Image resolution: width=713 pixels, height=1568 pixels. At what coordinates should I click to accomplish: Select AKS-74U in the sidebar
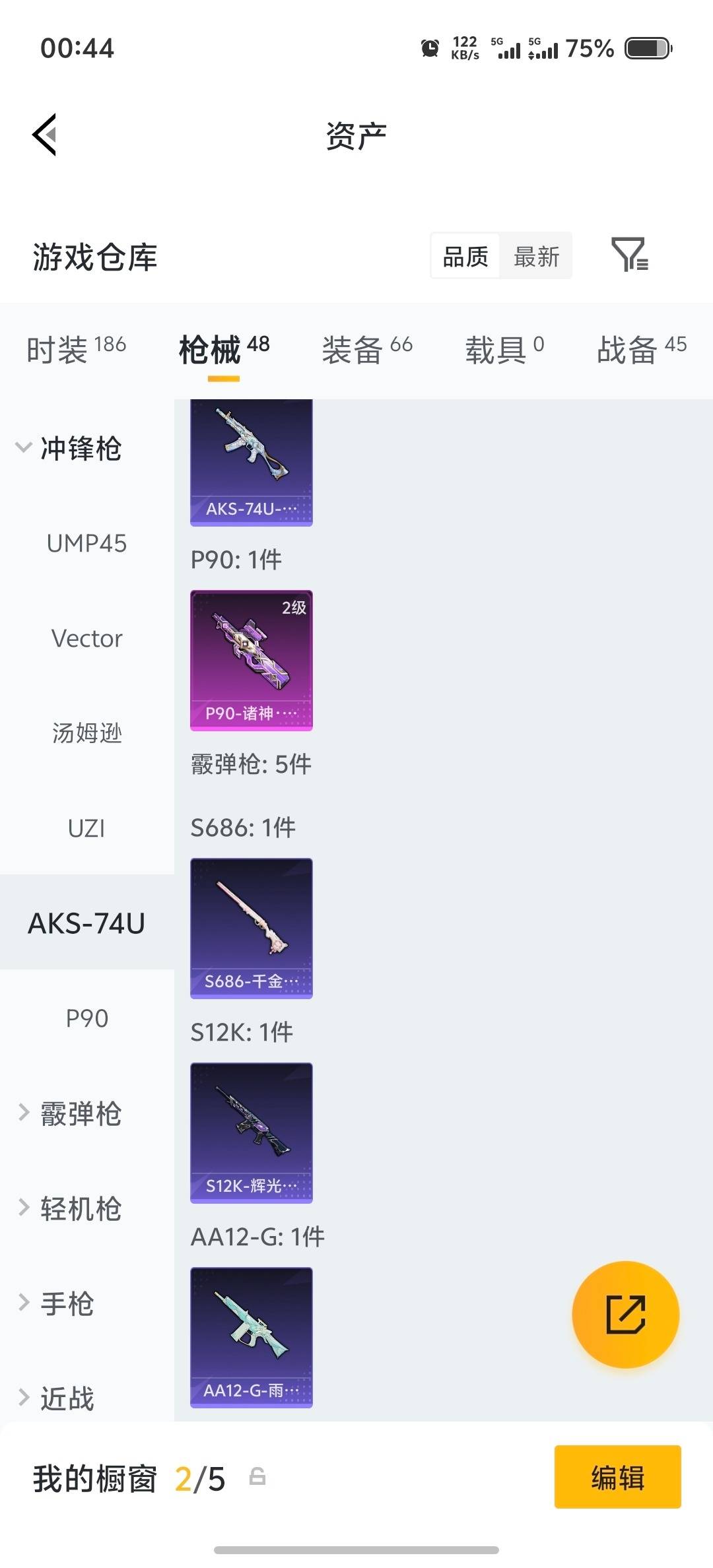pyautogui.click(x=87, y=924)
